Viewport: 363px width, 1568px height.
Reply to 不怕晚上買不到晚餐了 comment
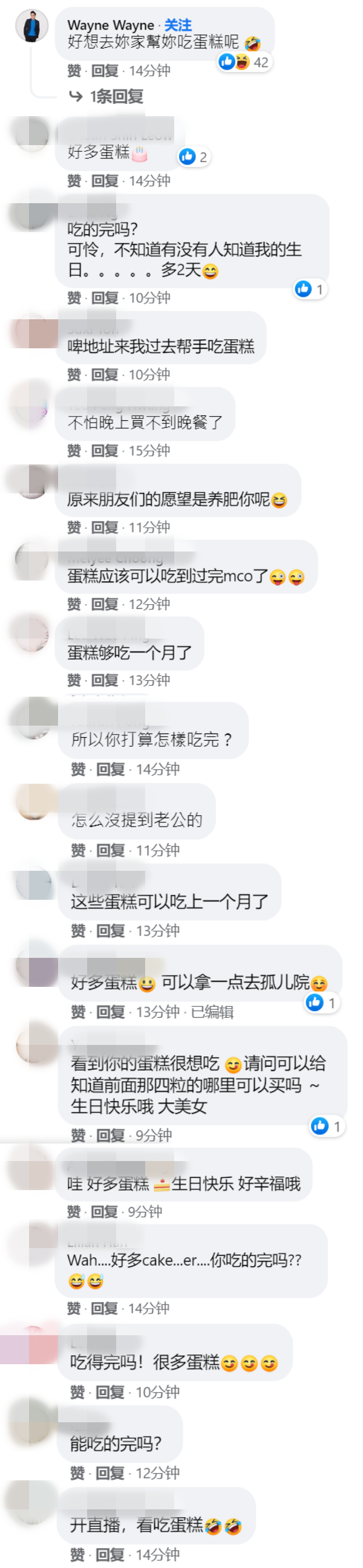click(104, 451)
